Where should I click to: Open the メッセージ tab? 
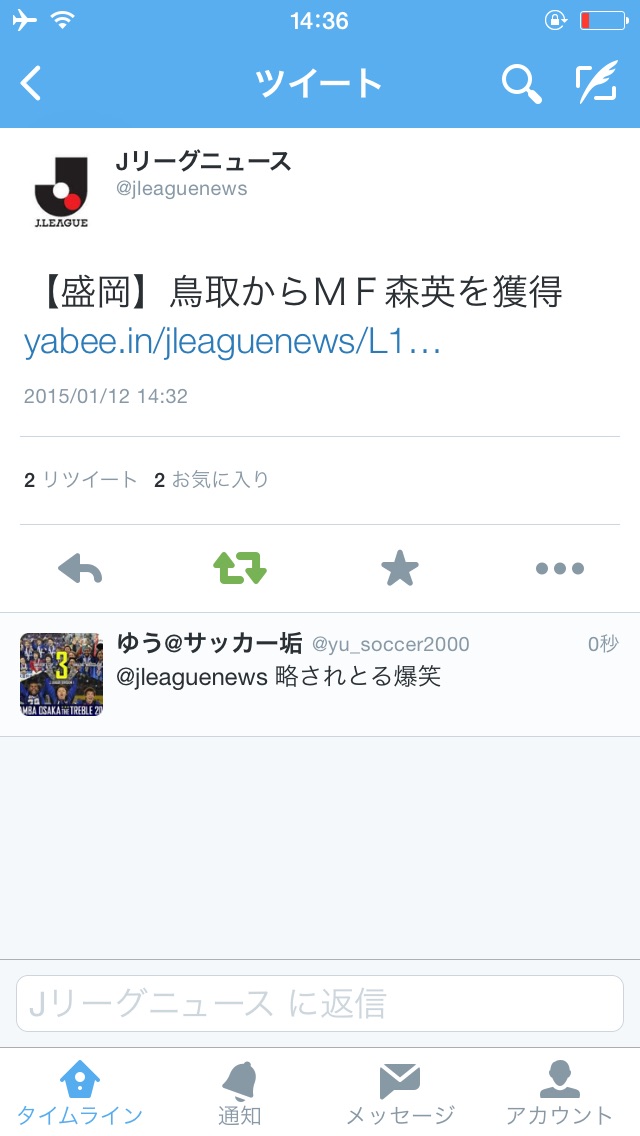pyautogui.click(x=400, y=1093)
